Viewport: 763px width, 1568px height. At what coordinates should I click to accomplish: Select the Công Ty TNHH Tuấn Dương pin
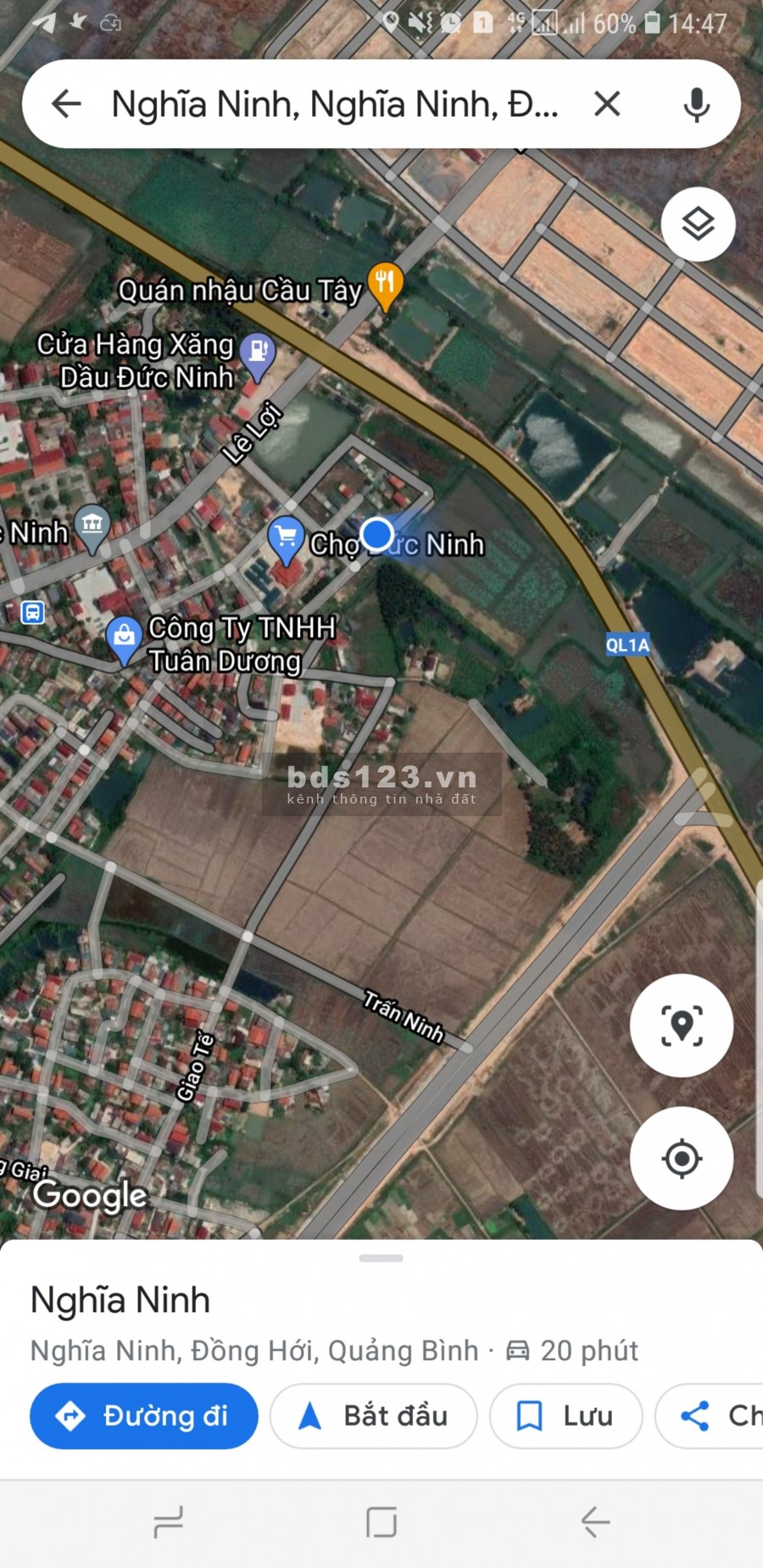pyautogui.click(x=124, y=637)
